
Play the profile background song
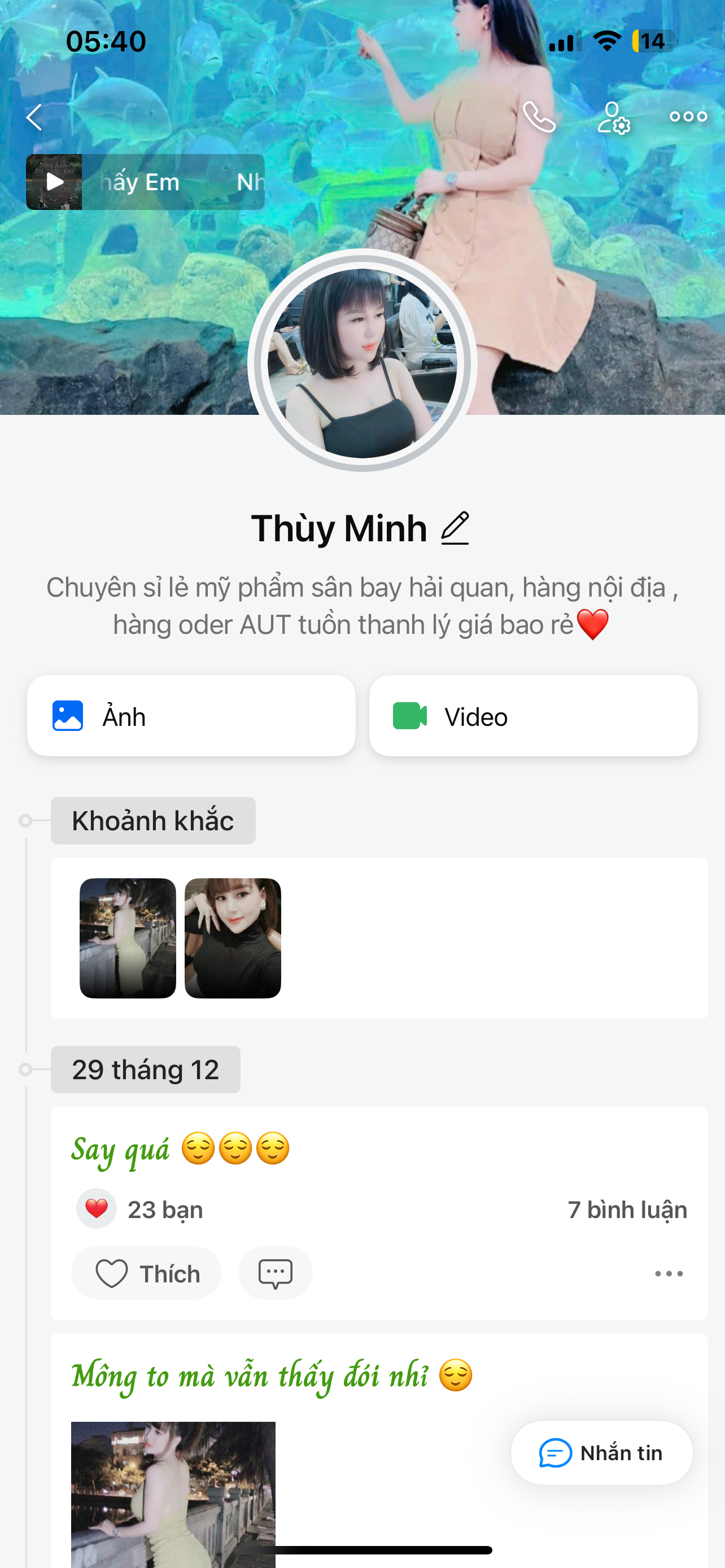click(x=54, y=182)
